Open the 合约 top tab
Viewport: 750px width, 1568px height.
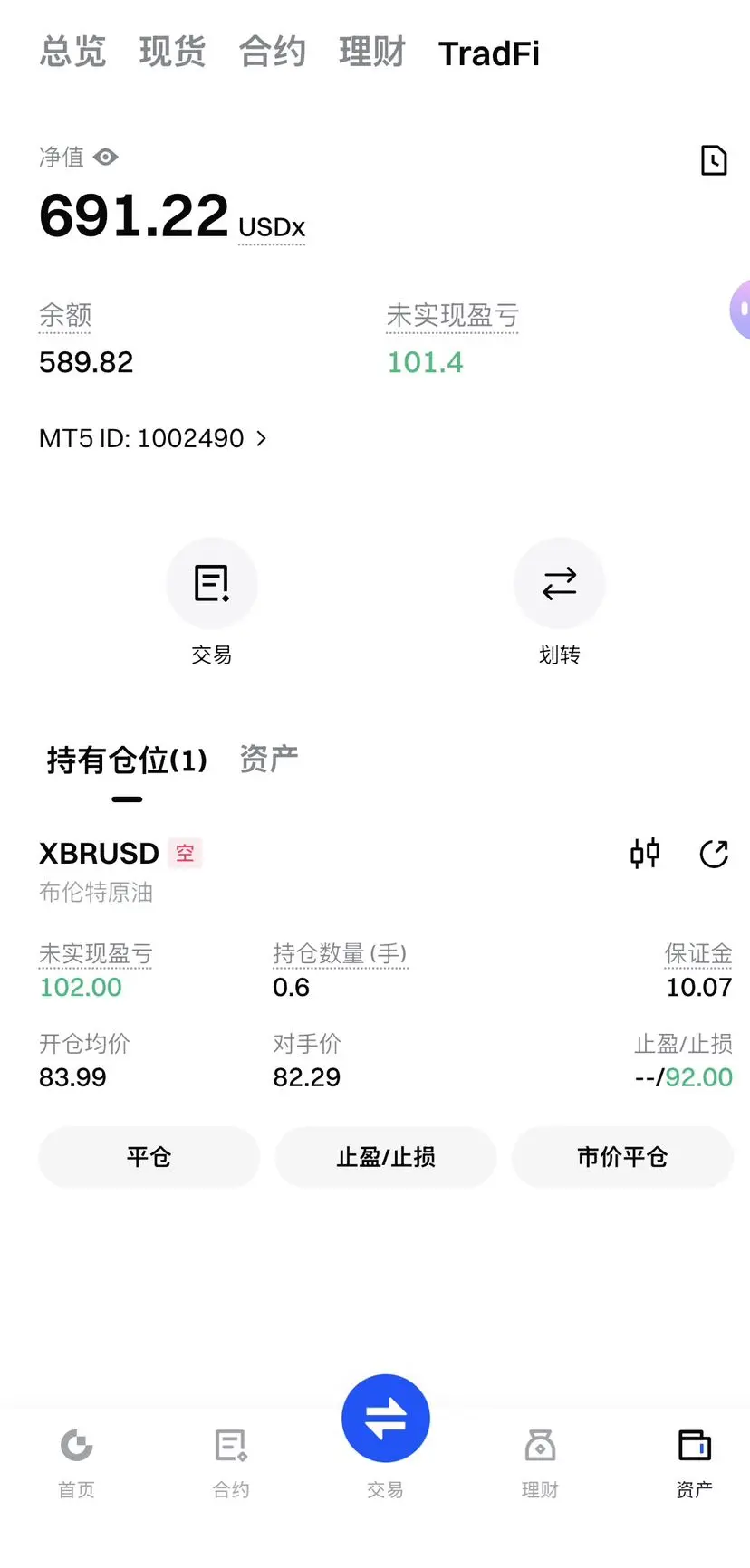click(x=272, y=53)
